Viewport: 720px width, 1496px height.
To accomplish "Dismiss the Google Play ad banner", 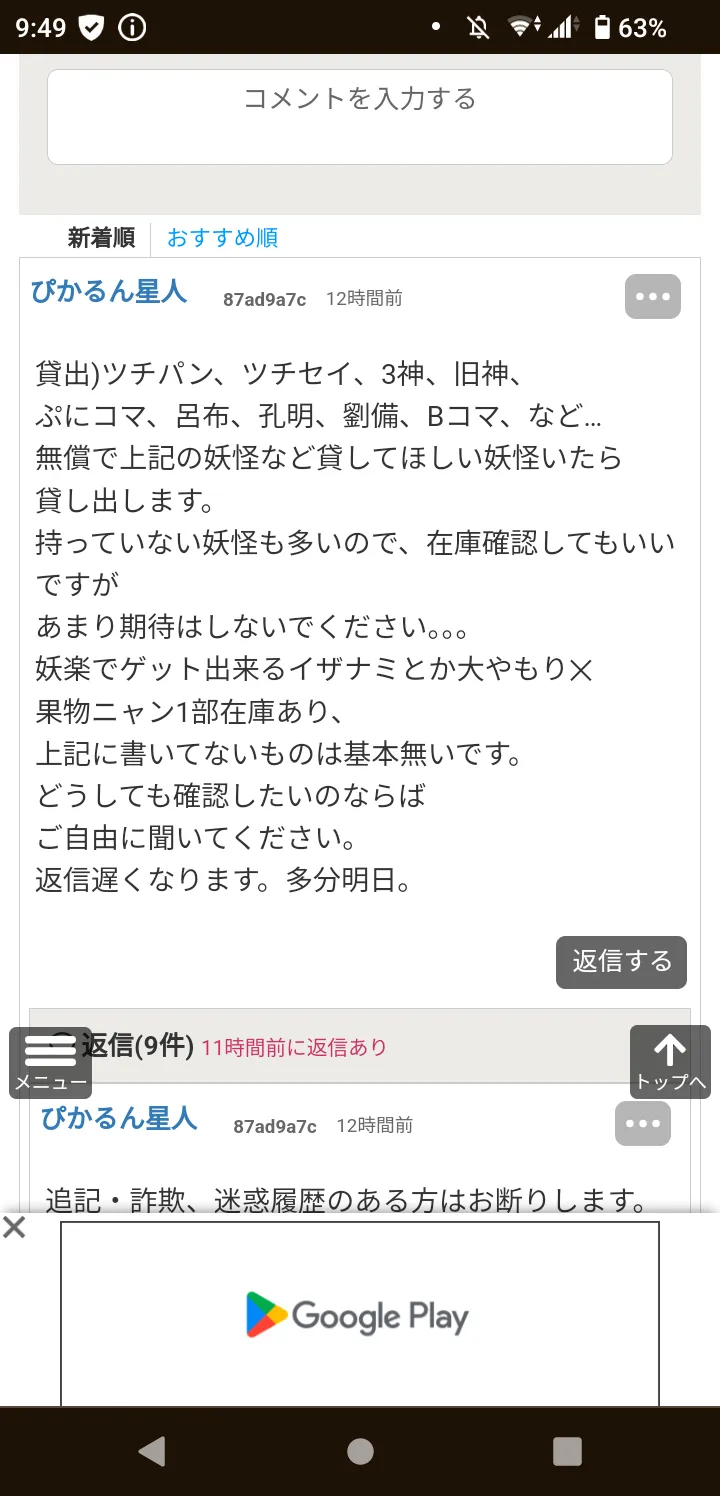I will pyautogui.click(x=14, y=1228).
